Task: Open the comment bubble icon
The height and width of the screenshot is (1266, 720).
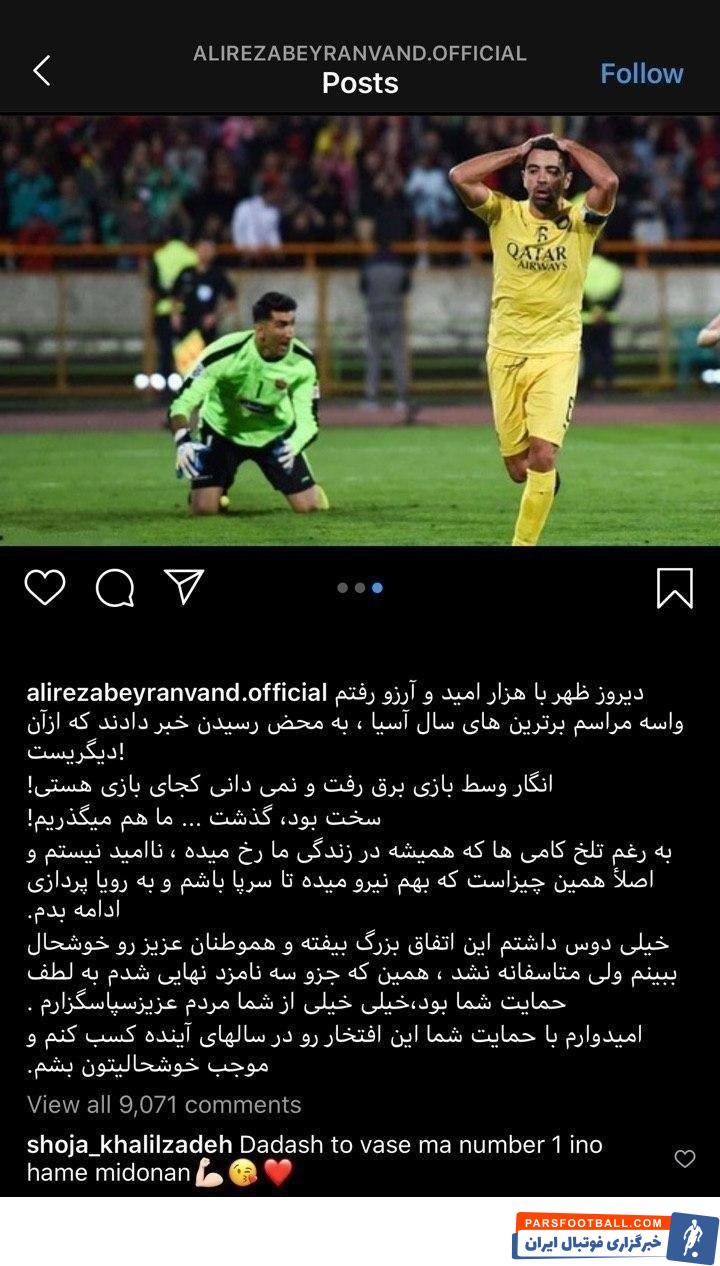Action: 115,588
